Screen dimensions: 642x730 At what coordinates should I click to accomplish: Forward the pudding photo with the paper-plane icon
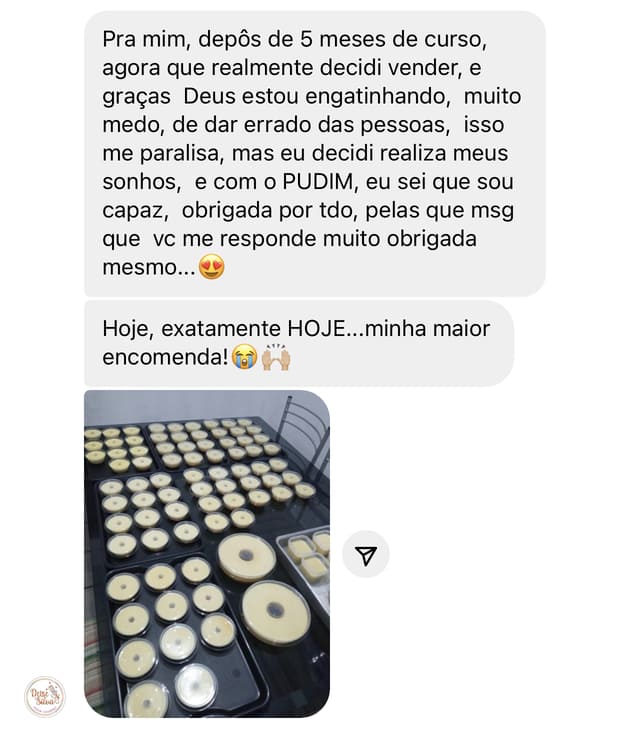pos(366,555)
